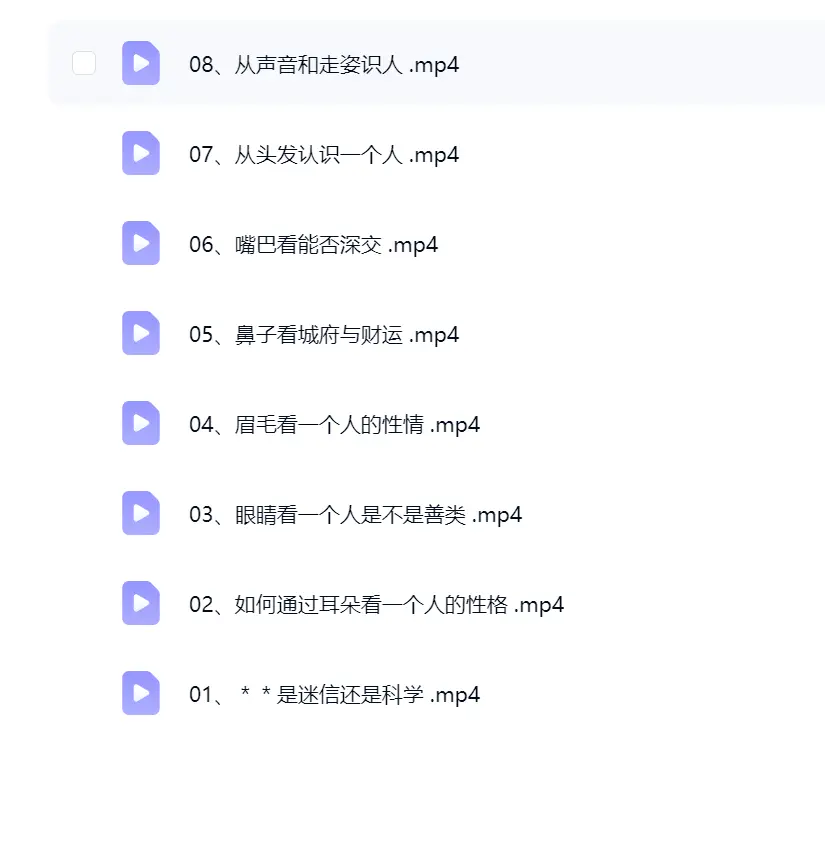
Task: Open file 04、眉毛看一个人的性情.mp4
Action: (x=334, y=425)
